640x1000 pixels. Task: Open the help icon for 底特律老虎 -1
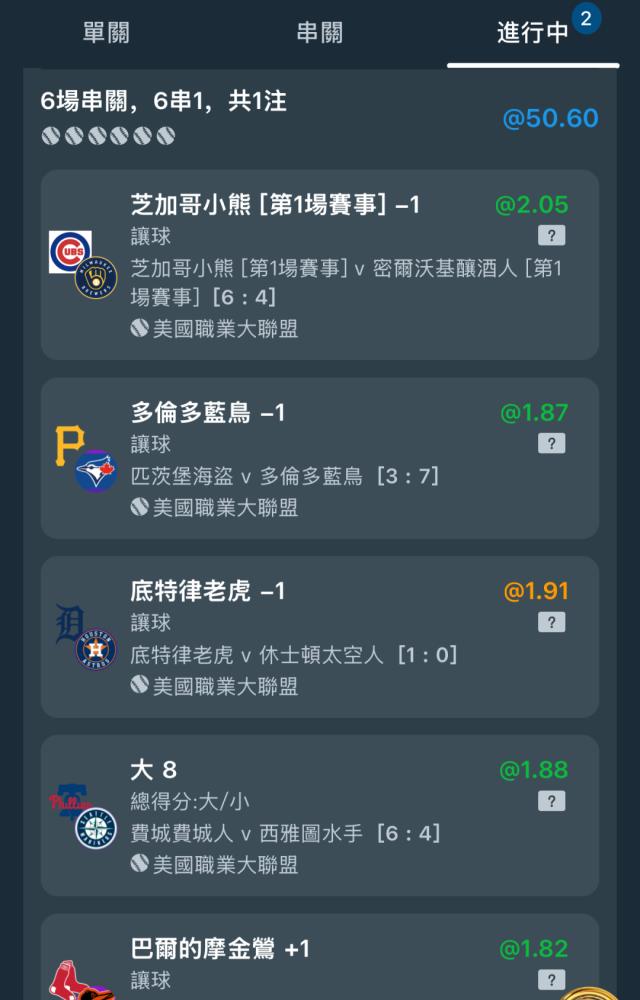click(x=551, y=622)
